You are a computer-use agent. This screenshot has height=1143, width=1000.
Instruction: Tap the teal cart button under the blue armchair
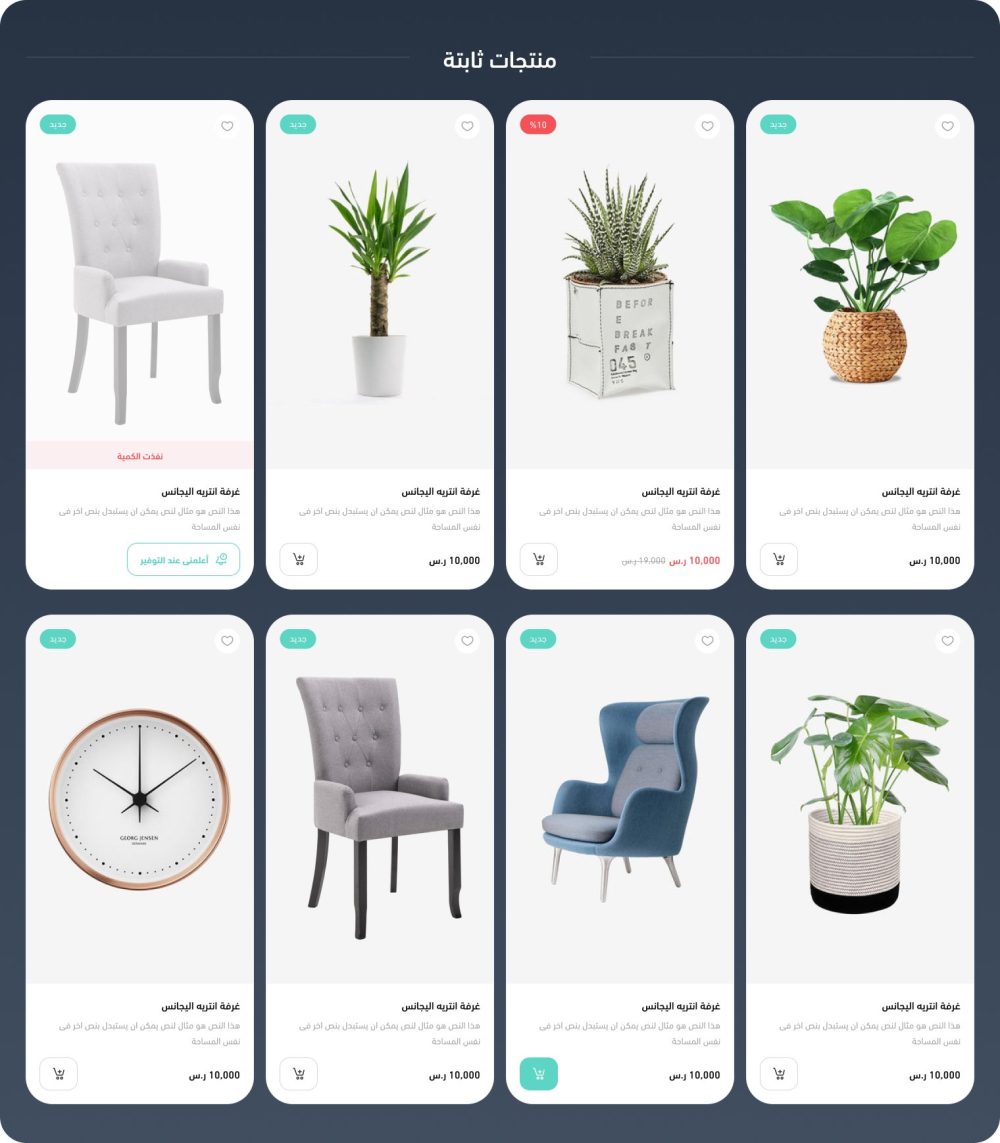(x=539, y=1074)
